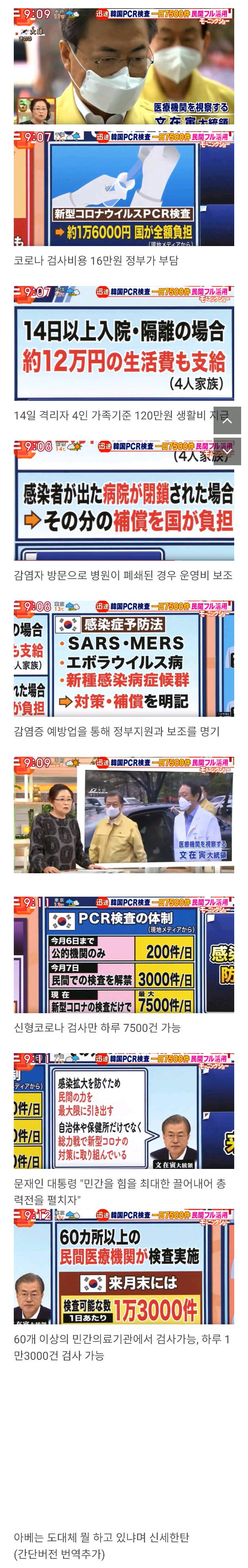Open the 14日以上入院・隔離 living expense image
The width and height of the screenshot is (248, 1568).
[x=124, y=343]
